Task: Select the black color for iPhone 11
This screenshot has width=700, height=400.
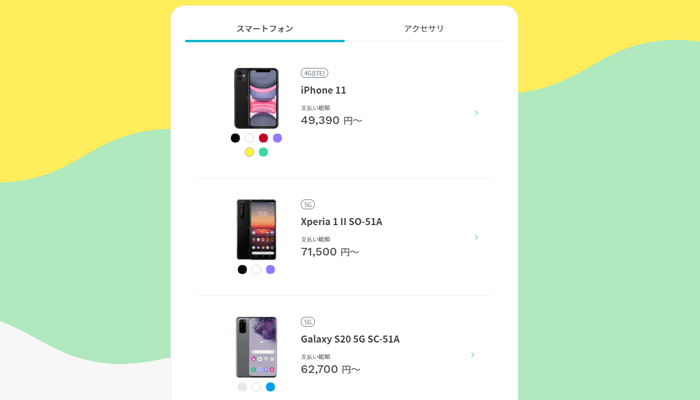Action: click(x=236, y=138)
